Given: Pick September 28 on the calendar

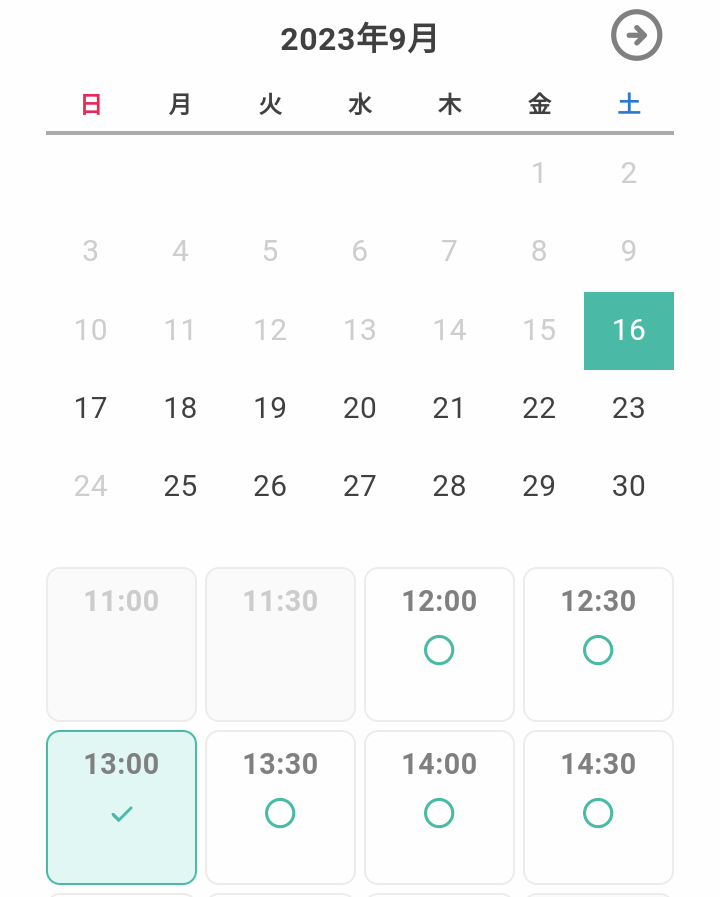Looking at the screenshot, I should click(x=449, y=486).
